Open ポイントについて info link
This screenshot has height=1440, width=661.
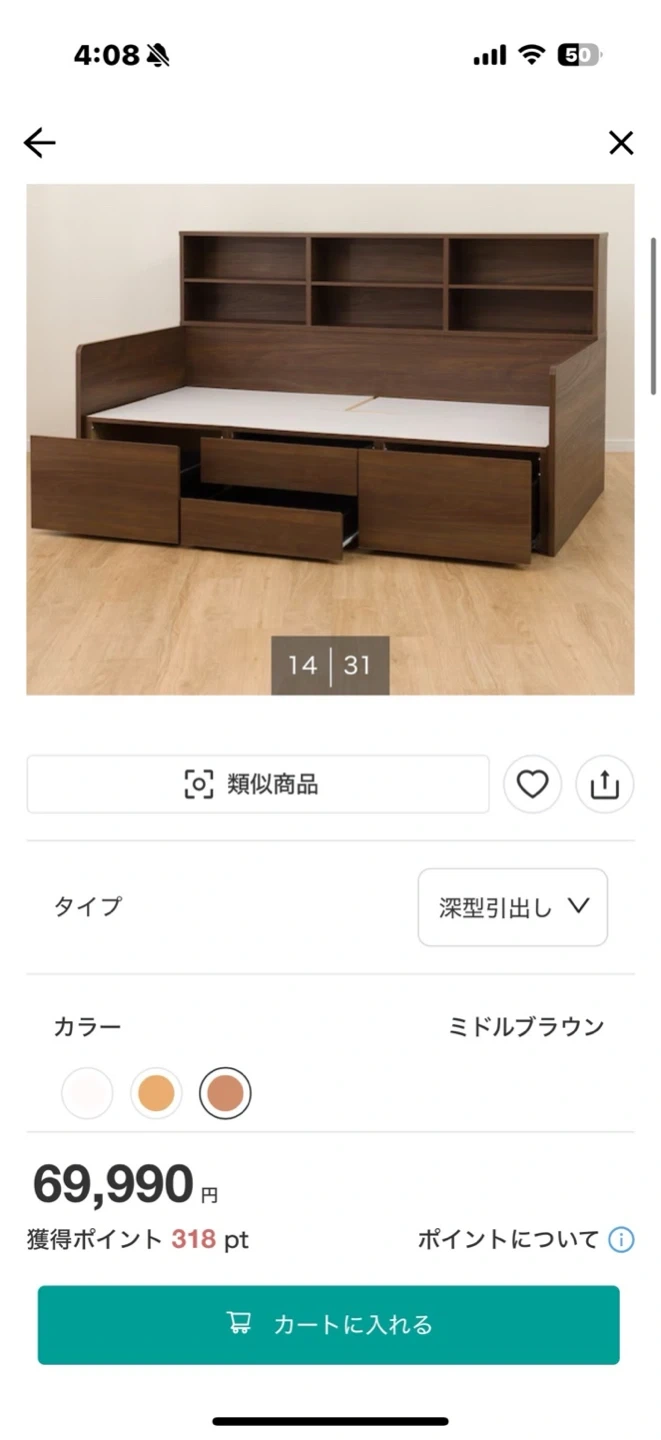(525, 1240)
